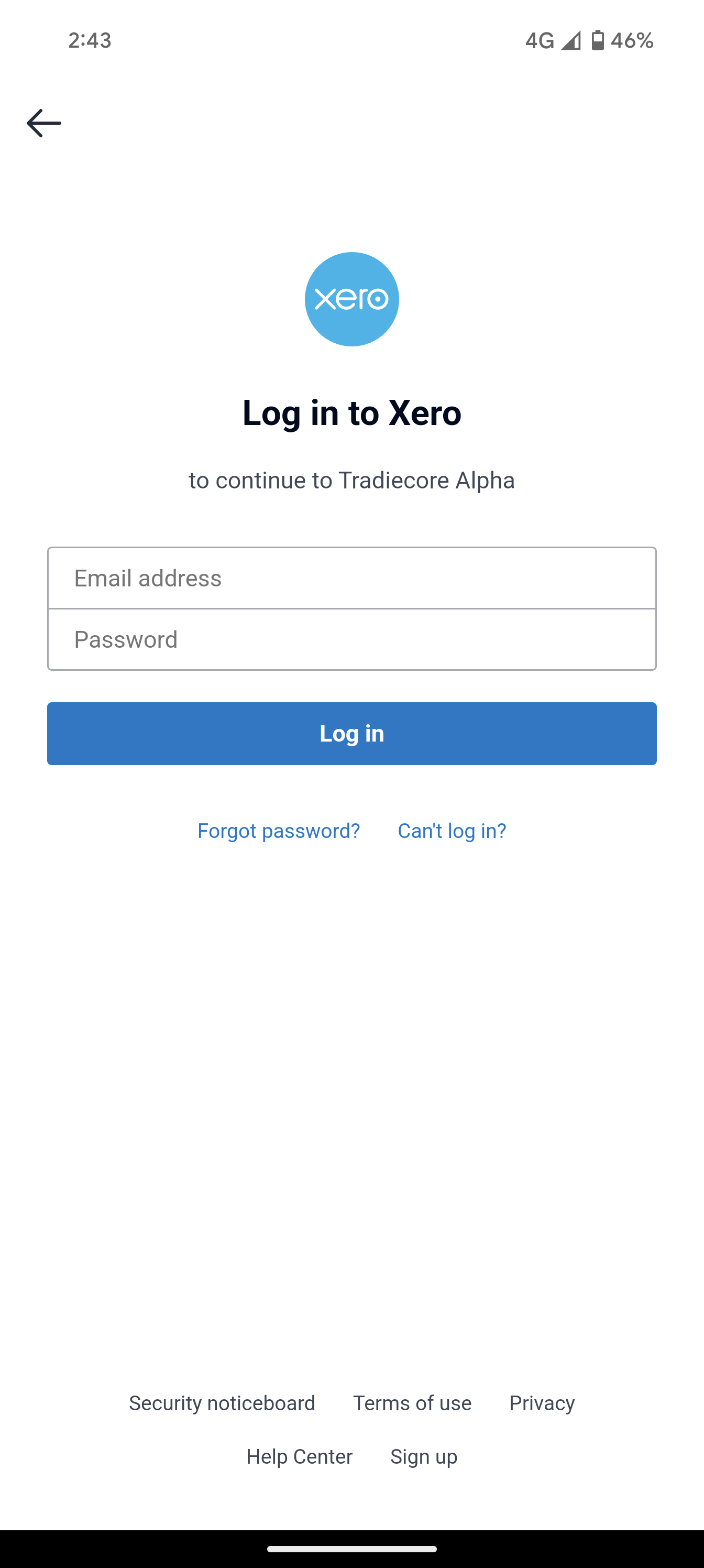
Task: Tap the blue Log in button
Action: [351, 734]
